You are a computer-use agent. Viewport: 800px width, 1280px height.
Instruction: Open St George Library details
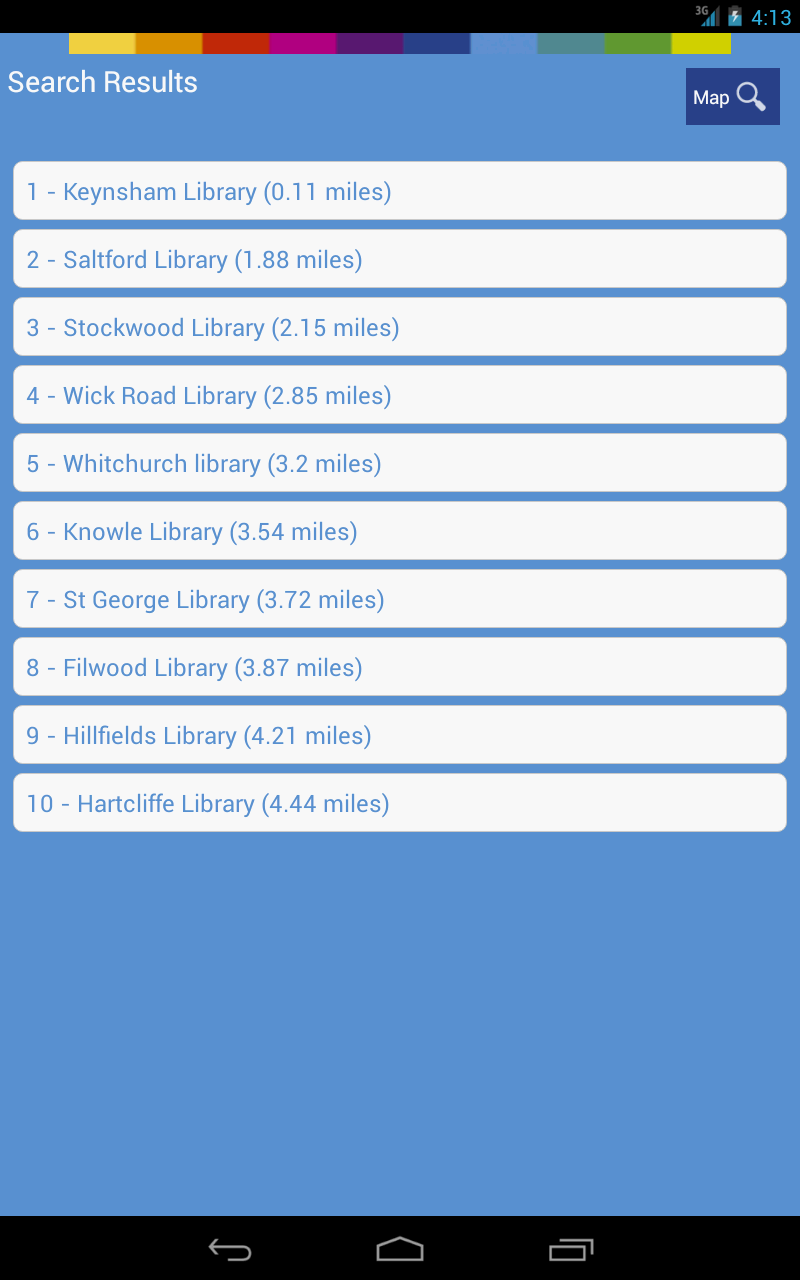pyautogui.click(x=400, y=598)
